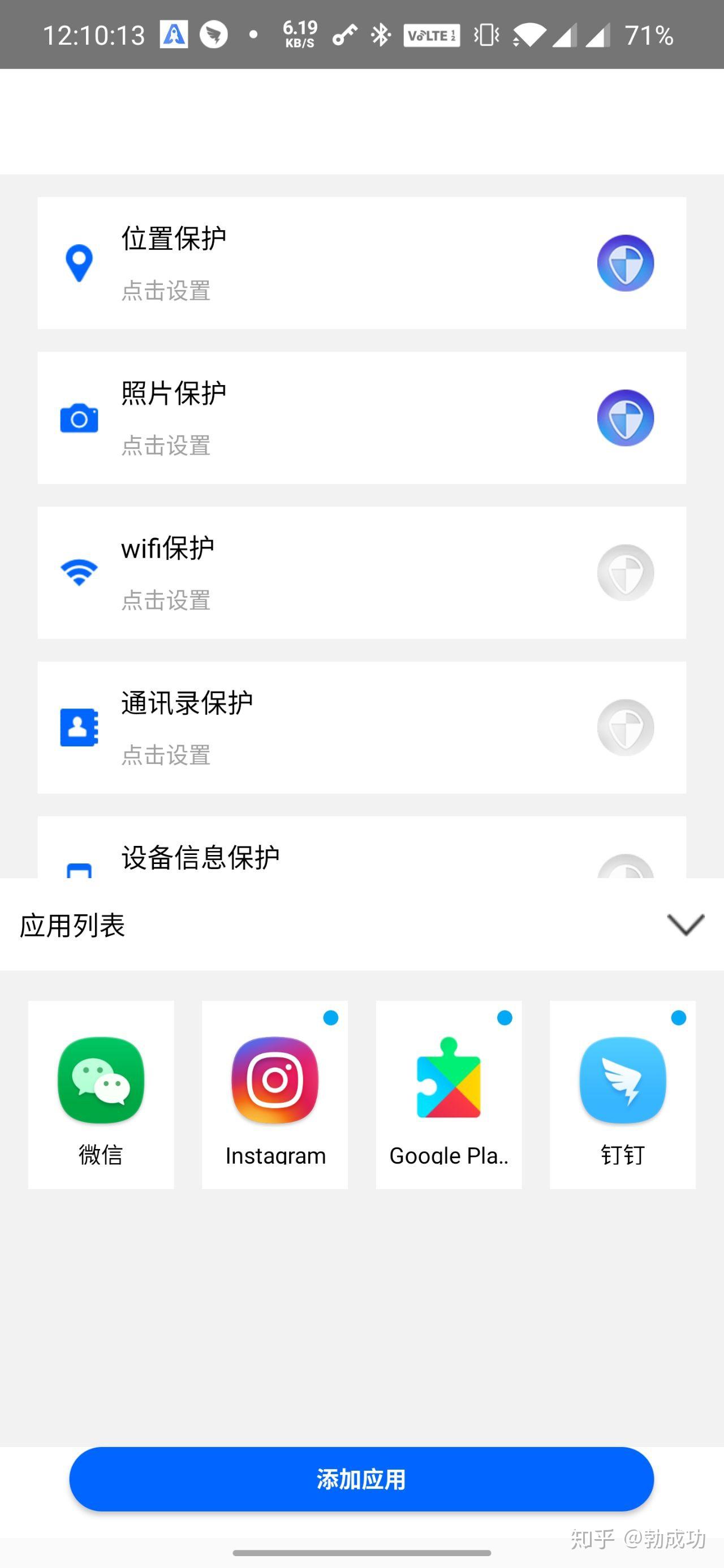Select the location pin icon for 位置保护

(78, 262)
